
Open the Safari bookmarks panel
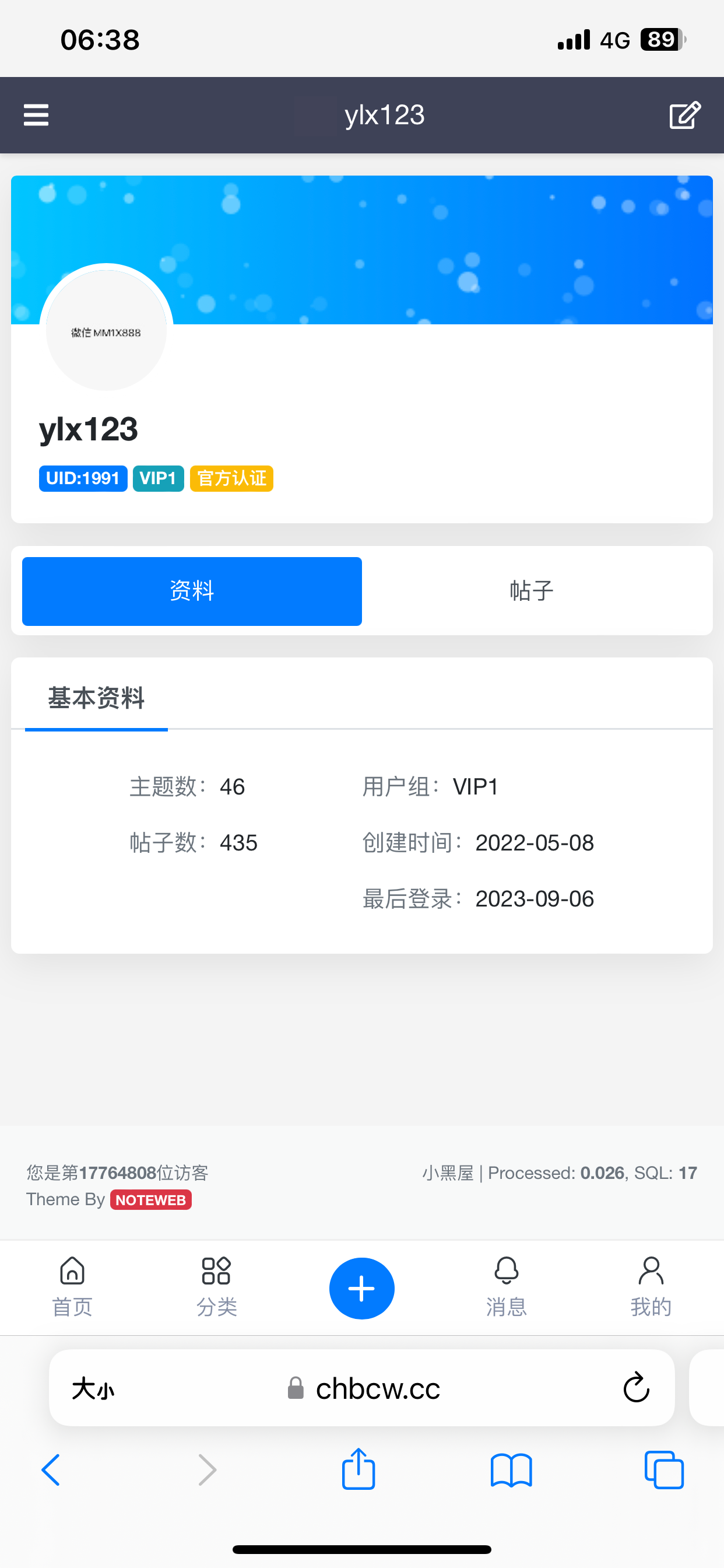(511, 1469)
